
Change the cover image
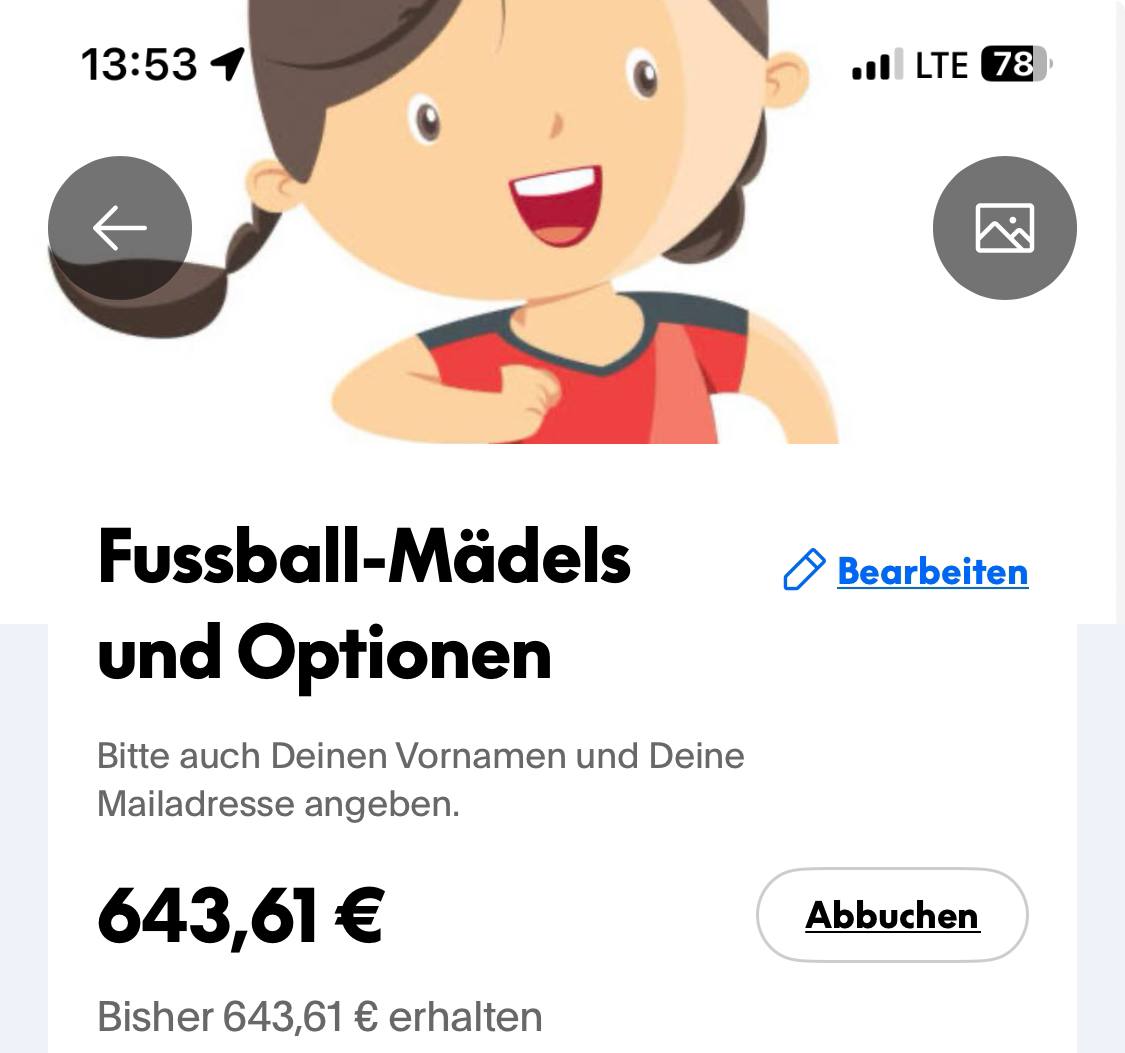pyautogui.click(x=1004, y=228)
